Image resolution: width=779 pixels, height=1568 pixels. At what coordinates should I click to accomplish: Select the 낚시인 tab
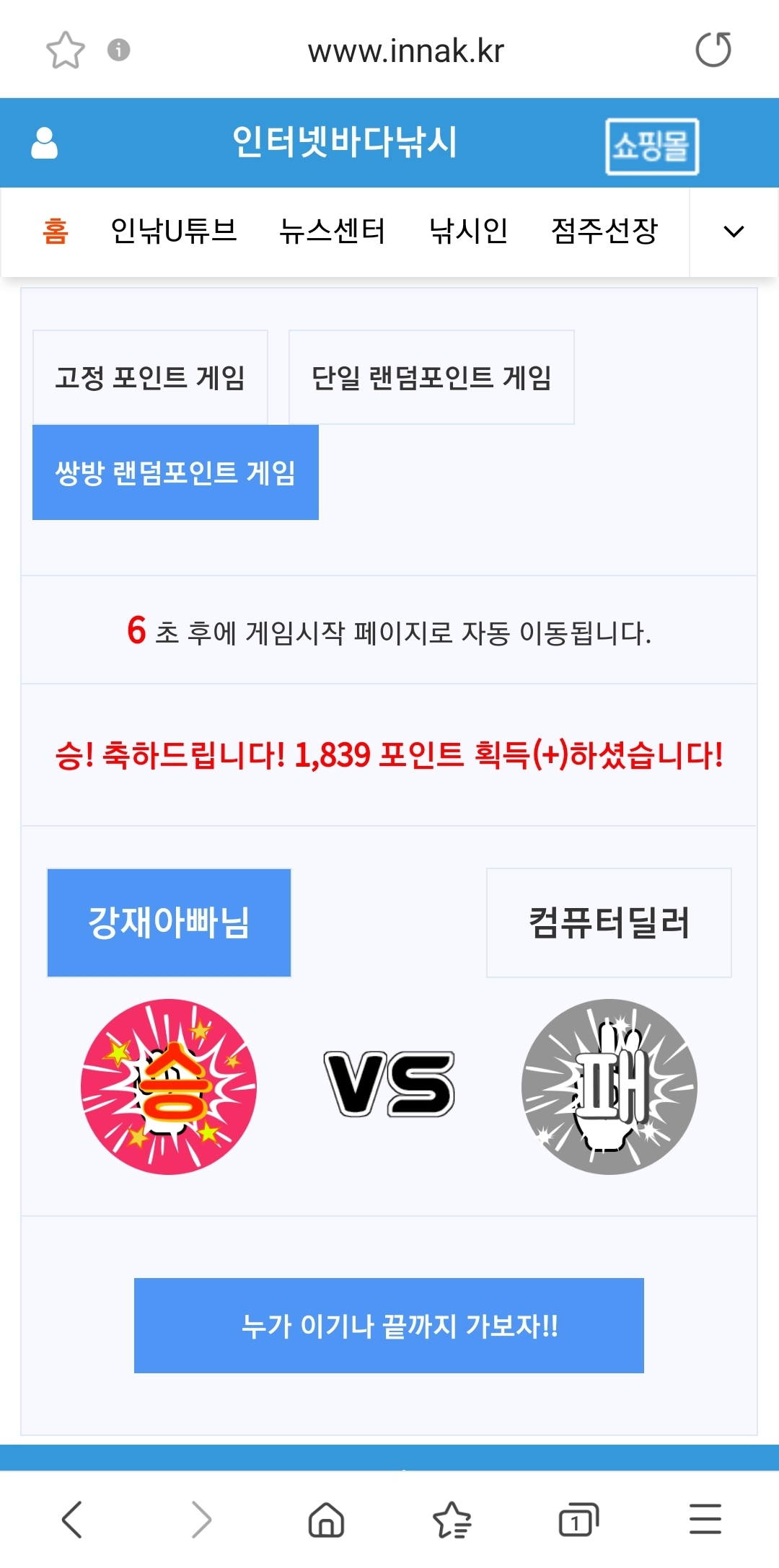(468, 232)
